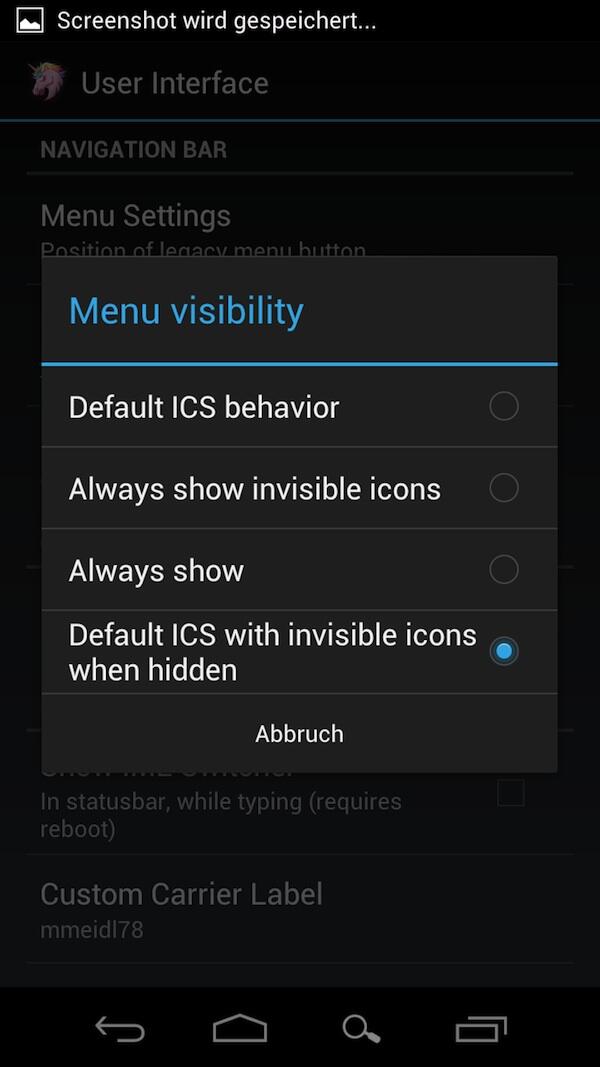
Task: Select Default ICS with invisible icons when hidden
Action: (299, 652)
